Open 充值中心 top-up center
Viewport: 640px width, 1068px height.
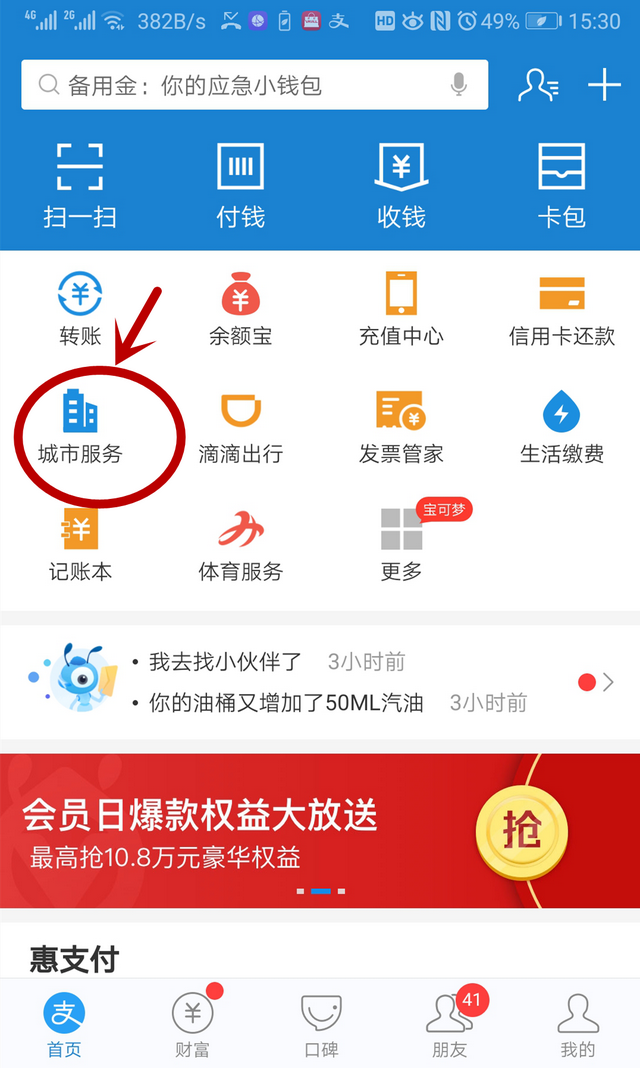point(401,308)
